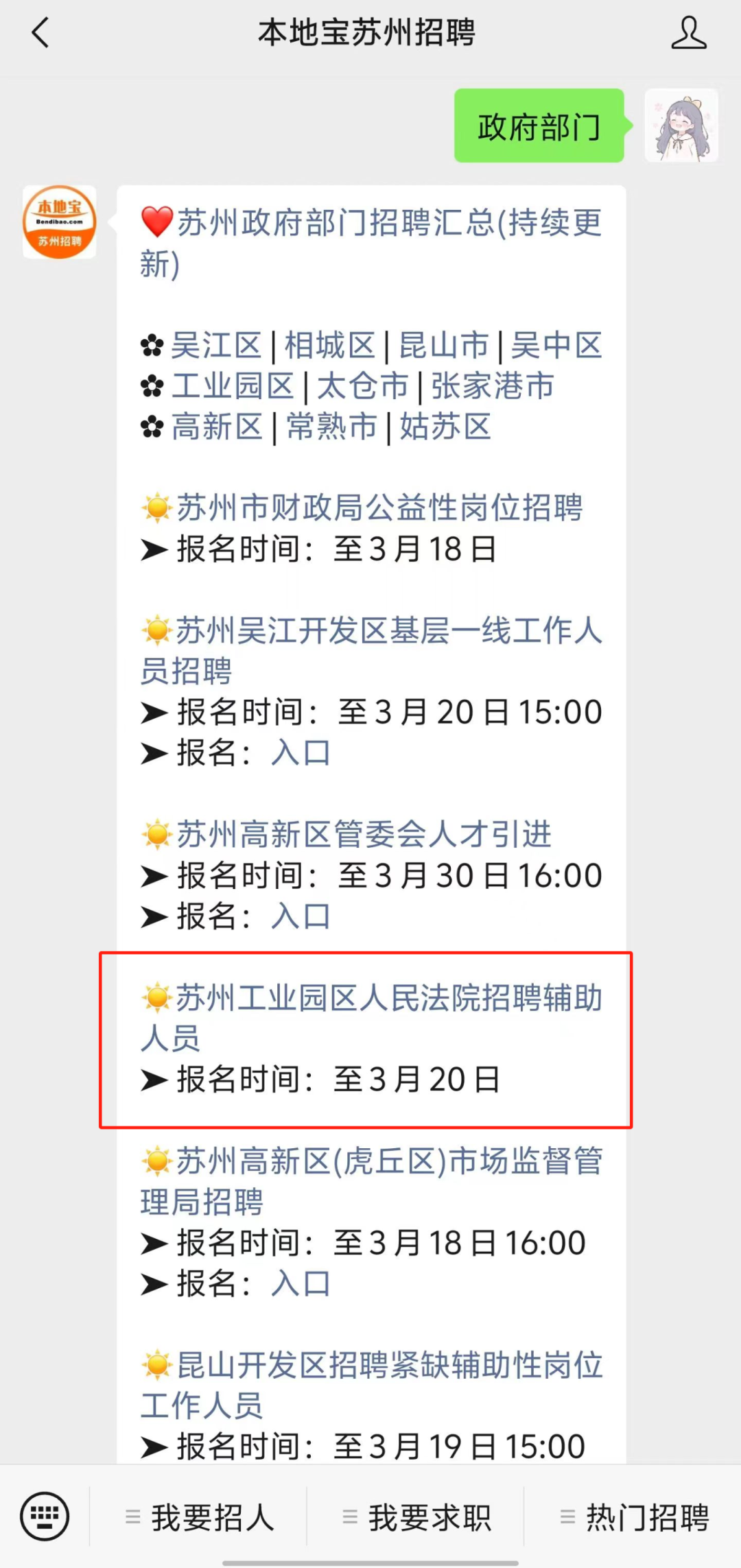Open the 我要求职 menu
Viewport: 741px width, 1568px height.
[416, 1517]
